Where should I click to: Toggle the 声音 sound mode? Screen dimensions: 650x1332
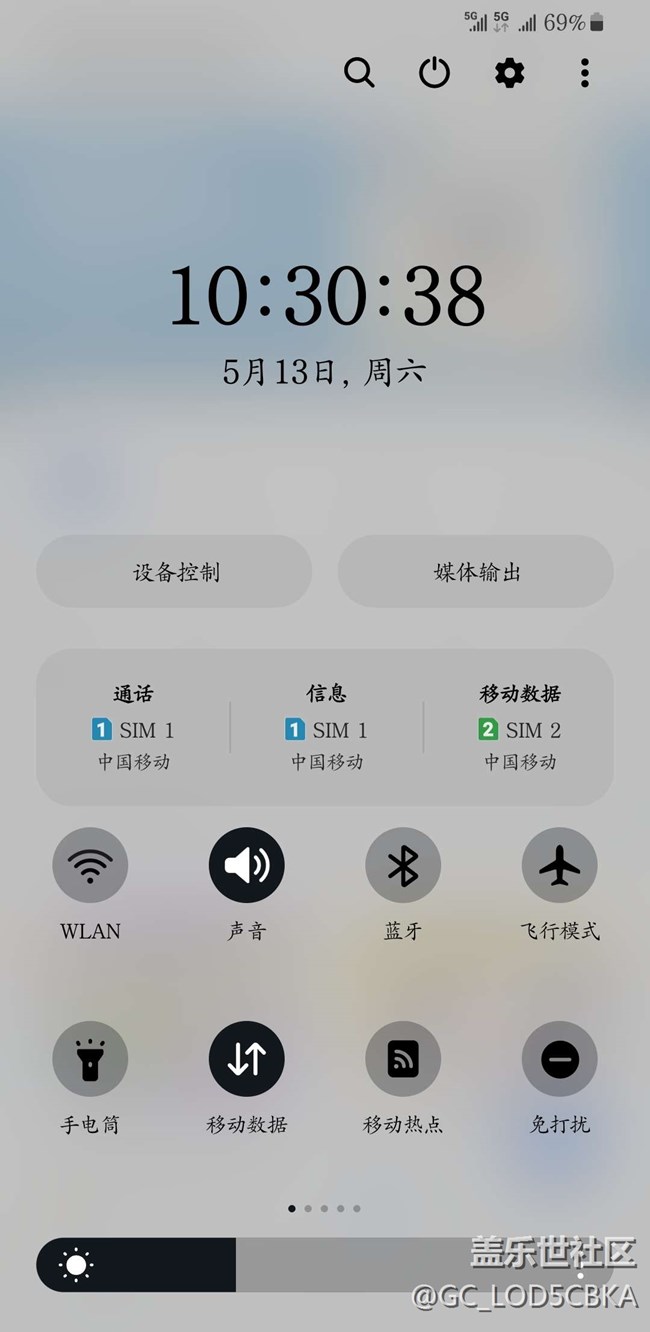tap(247, 866)
